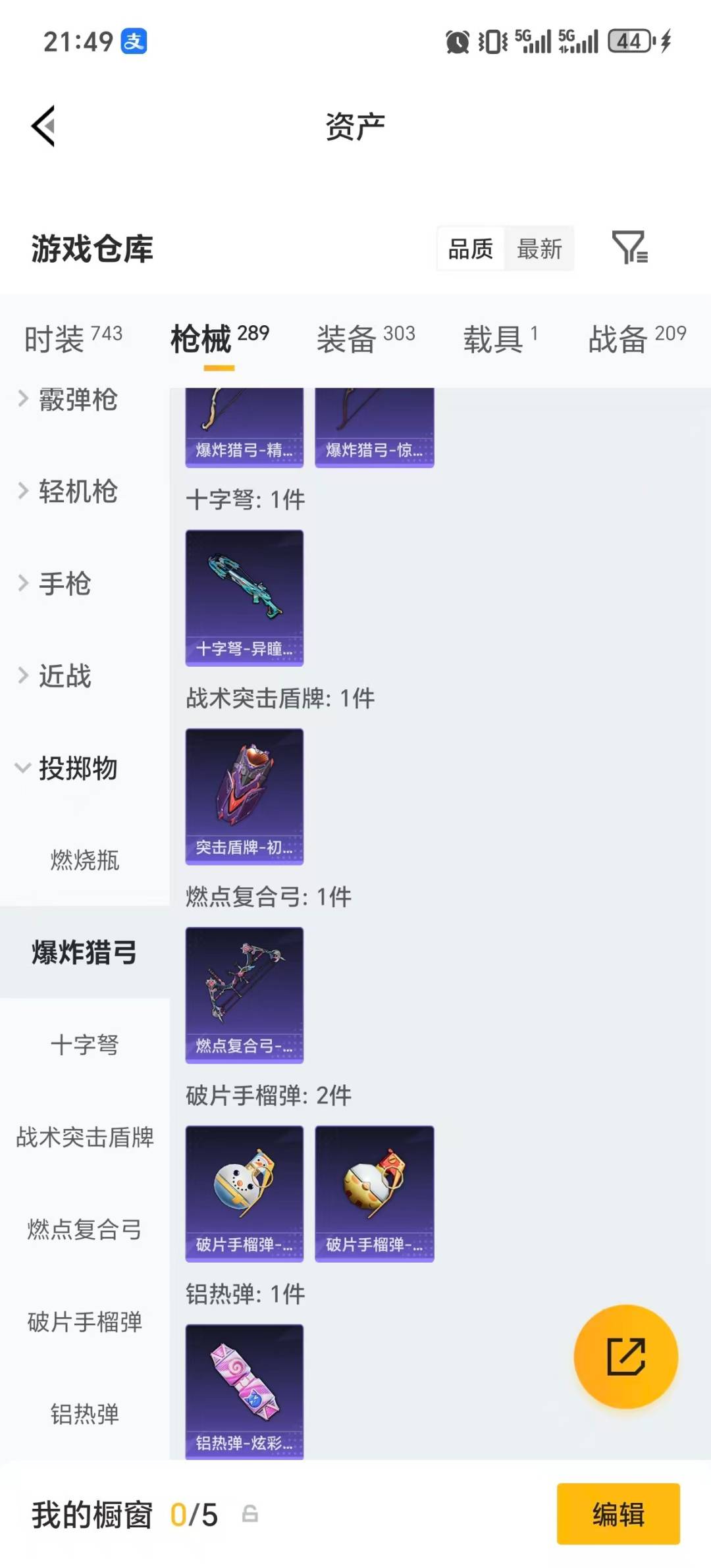Tap the snowman 破片手榴弹 thumbnail
711x1568 pixels.
[244, 1191]
